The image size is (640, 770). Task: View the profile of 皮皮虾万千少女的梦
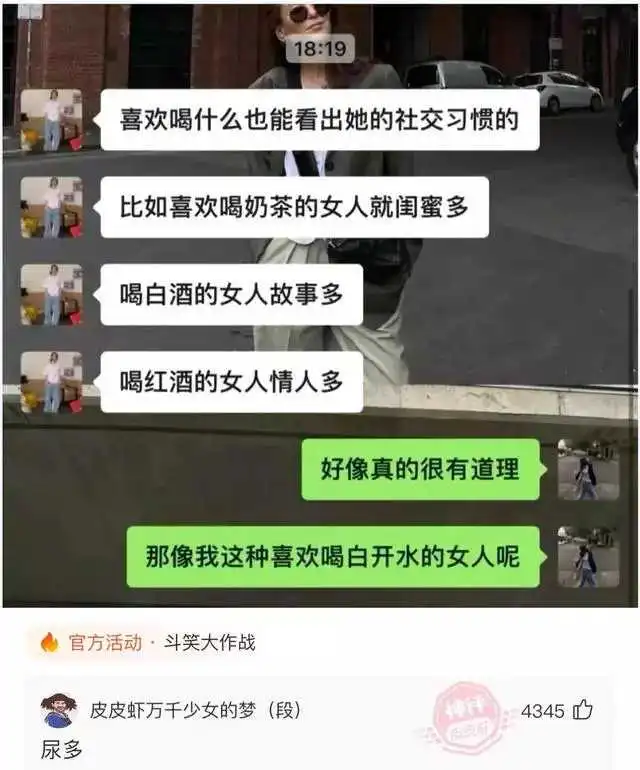(58, 711)
